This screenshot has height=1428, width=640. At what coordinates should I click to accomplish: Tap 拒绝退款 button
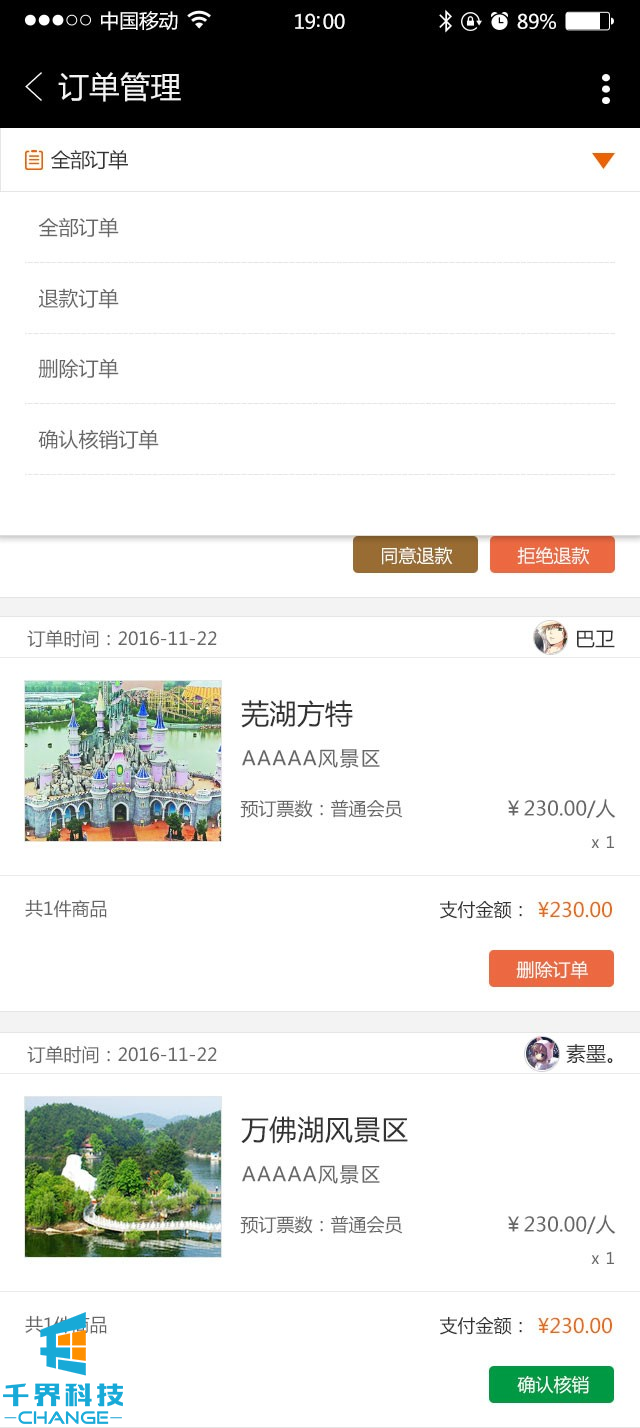coord(552,555)
